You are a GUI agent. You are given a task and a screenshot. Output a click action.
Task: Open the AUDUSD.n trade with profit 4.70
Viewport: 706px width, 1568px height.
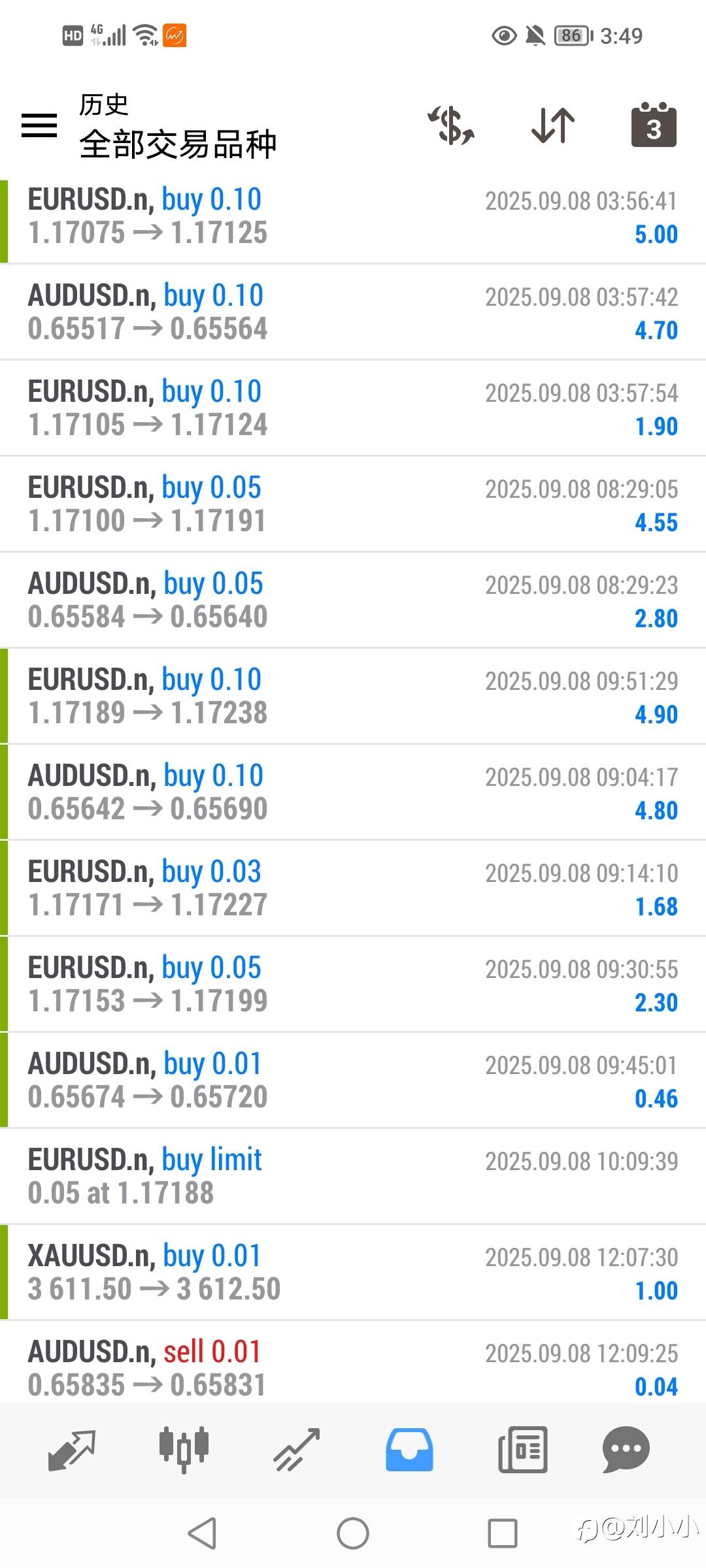(353, 312)
